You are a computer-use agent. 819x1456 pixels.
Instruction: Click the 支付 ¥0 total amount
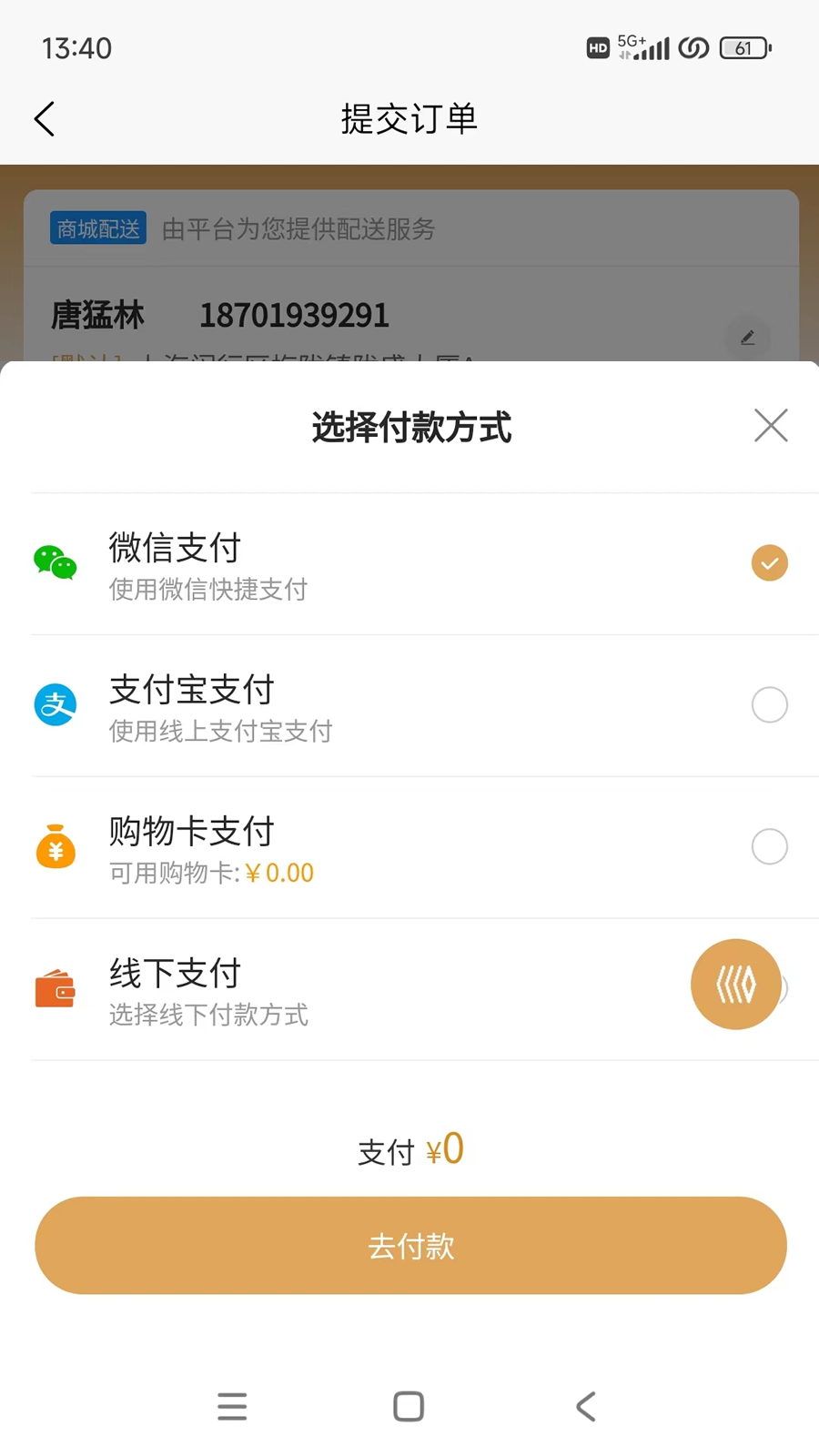click(x=409, y=1149)
